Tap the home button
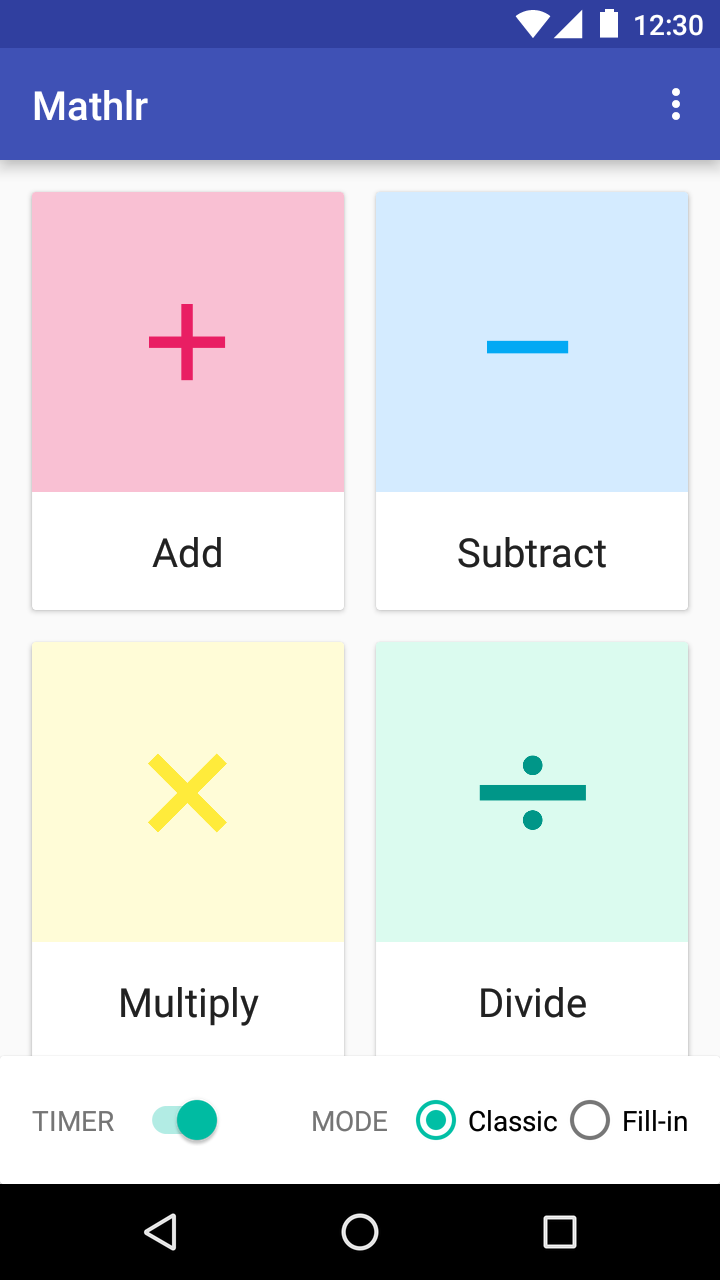720x1280 pixels. tap(360, 1232)
